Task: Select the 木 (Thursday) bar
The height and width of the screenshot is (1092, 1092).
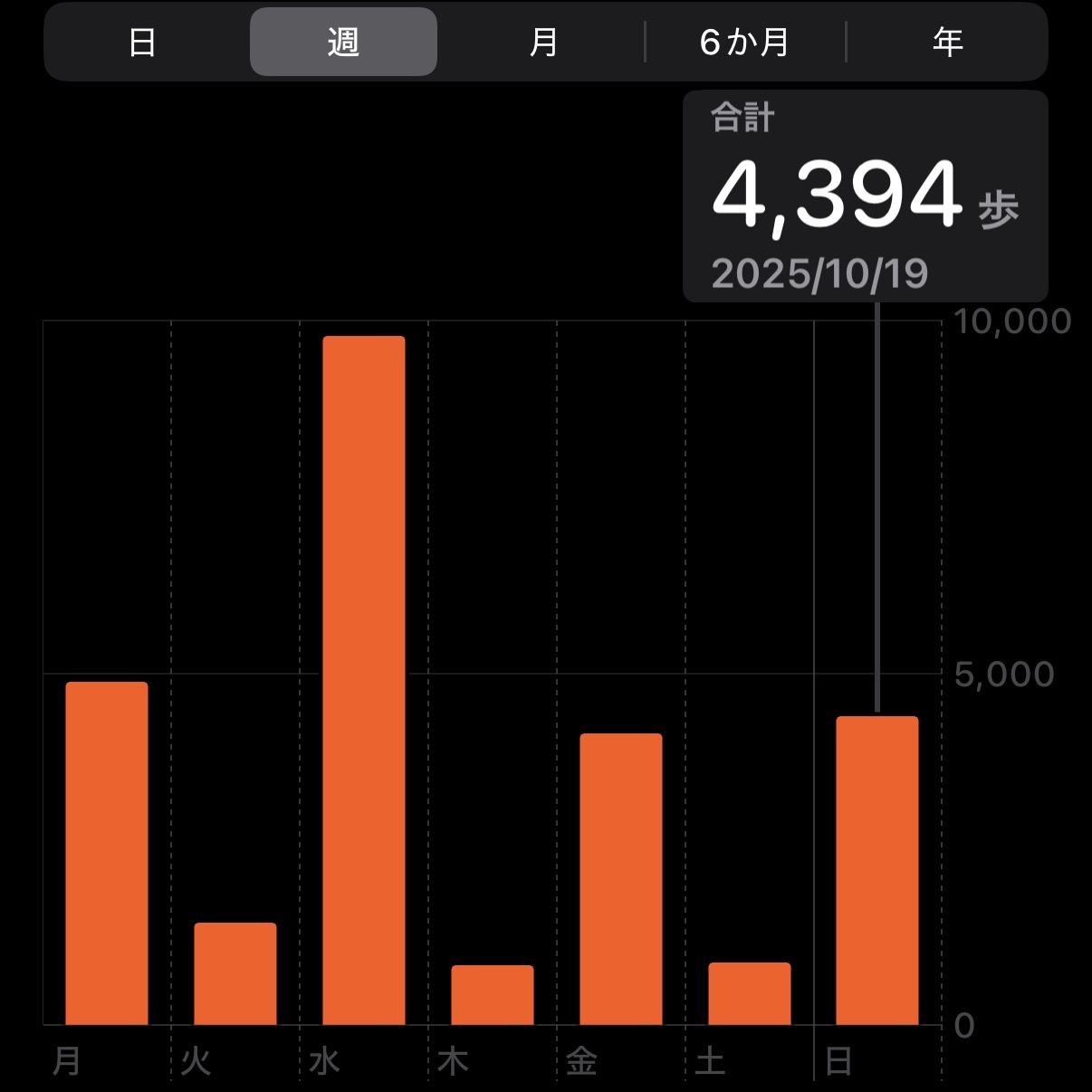Action: point(493,995)
